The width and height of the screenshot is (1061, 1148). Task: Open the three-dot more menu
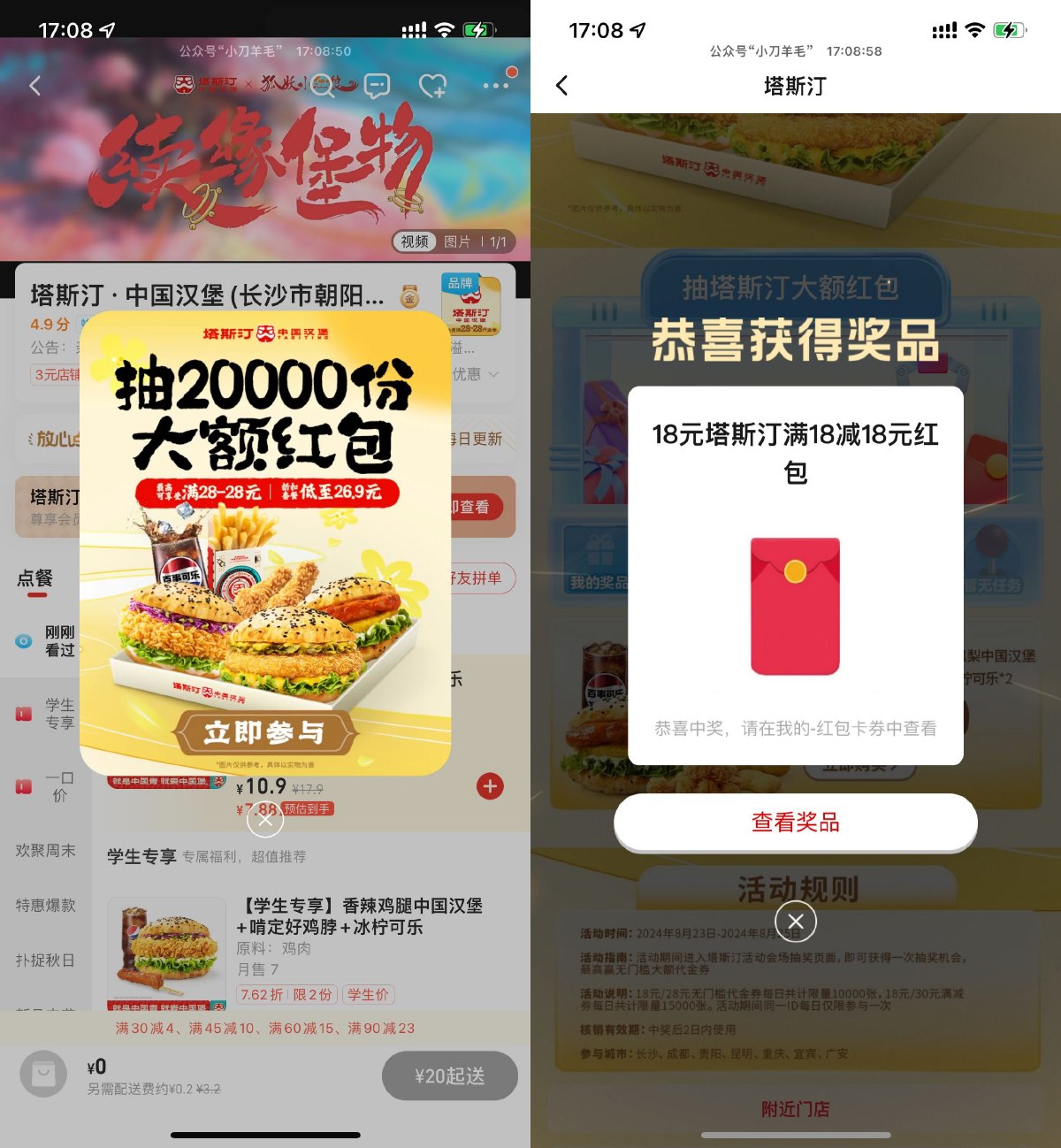[x=495, y=86]
